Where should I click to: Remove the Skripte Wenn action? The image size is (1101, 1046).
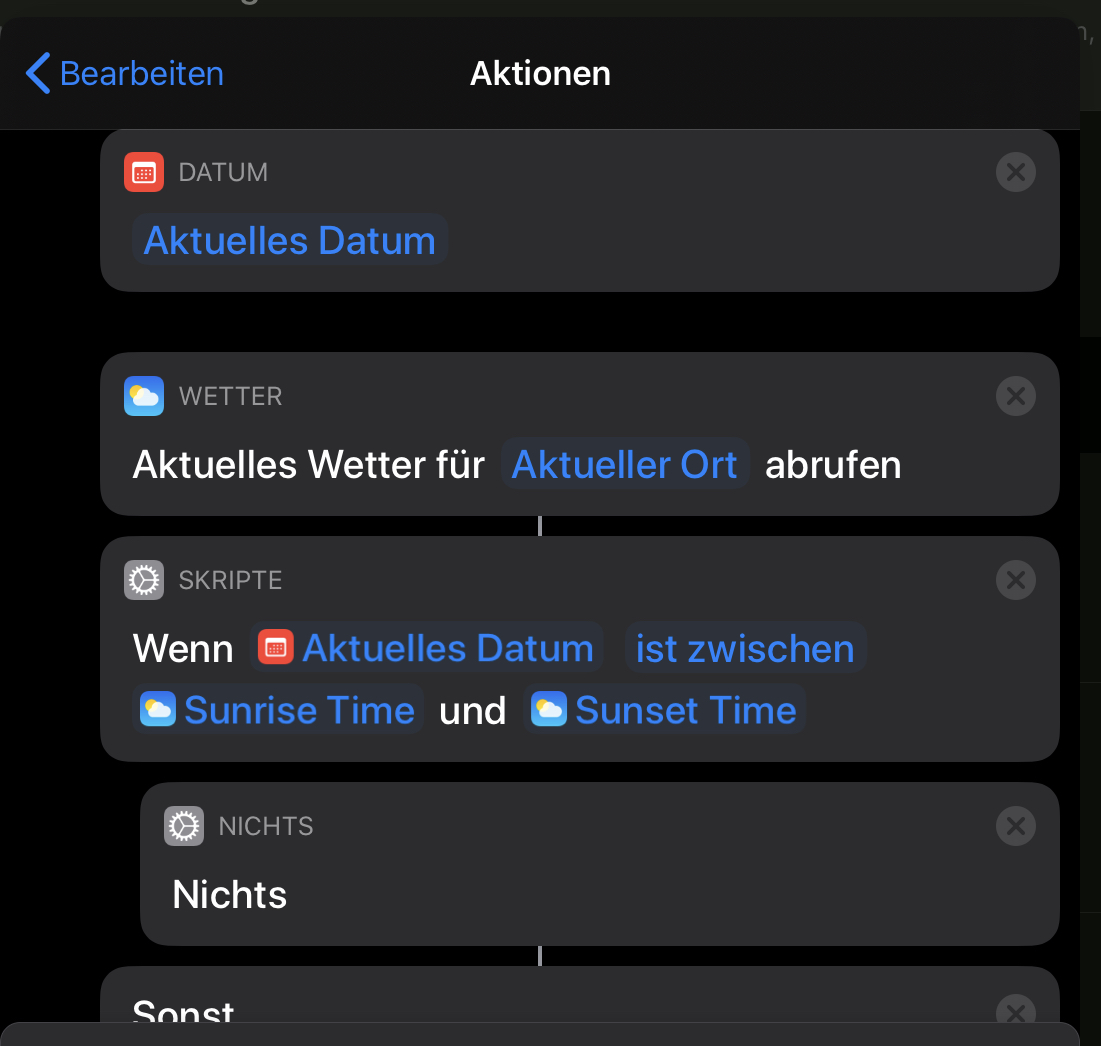coord(1015,580)
